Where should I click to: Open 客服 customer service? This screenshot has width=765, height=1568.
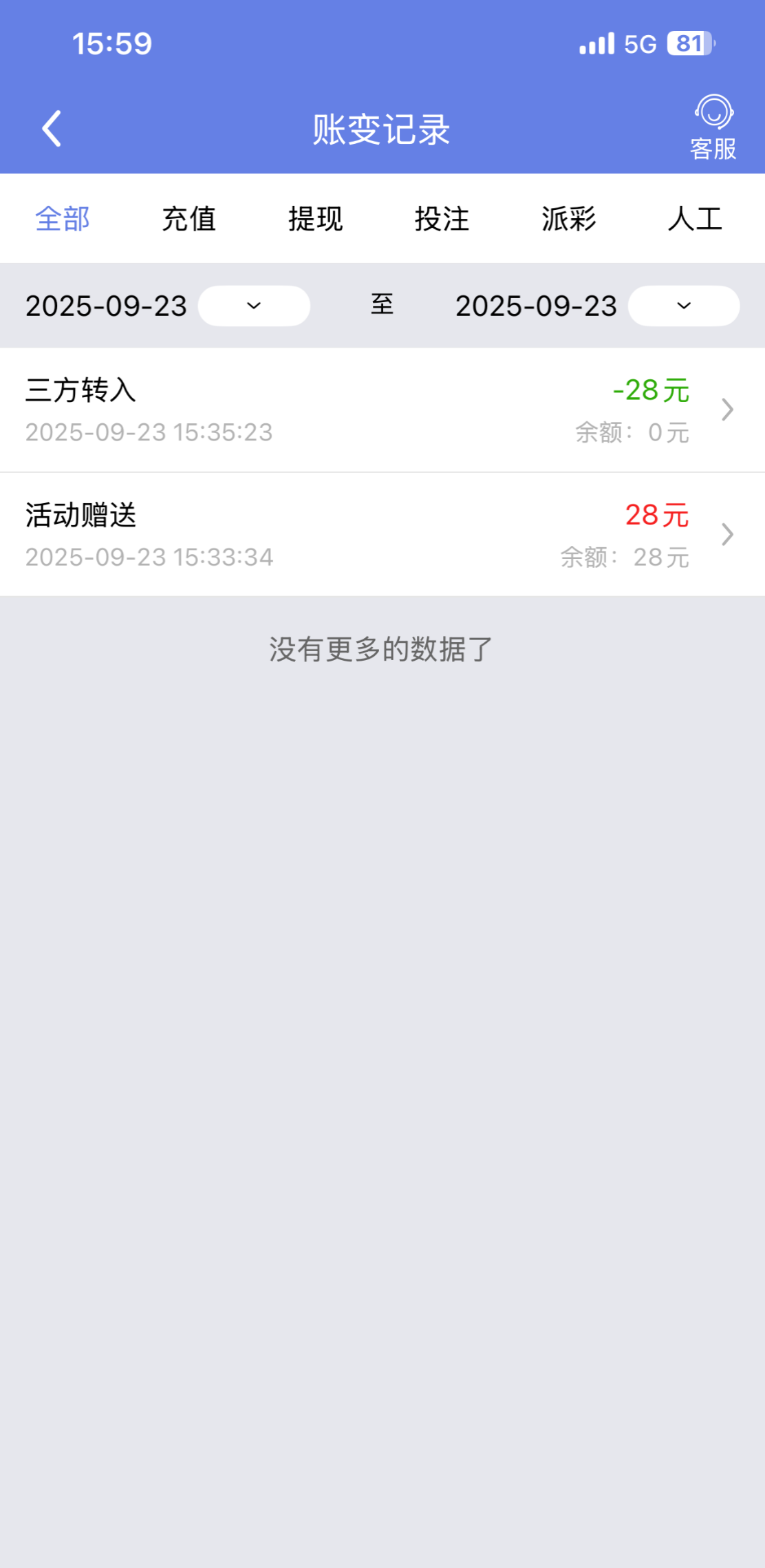[x=713, y=128]
